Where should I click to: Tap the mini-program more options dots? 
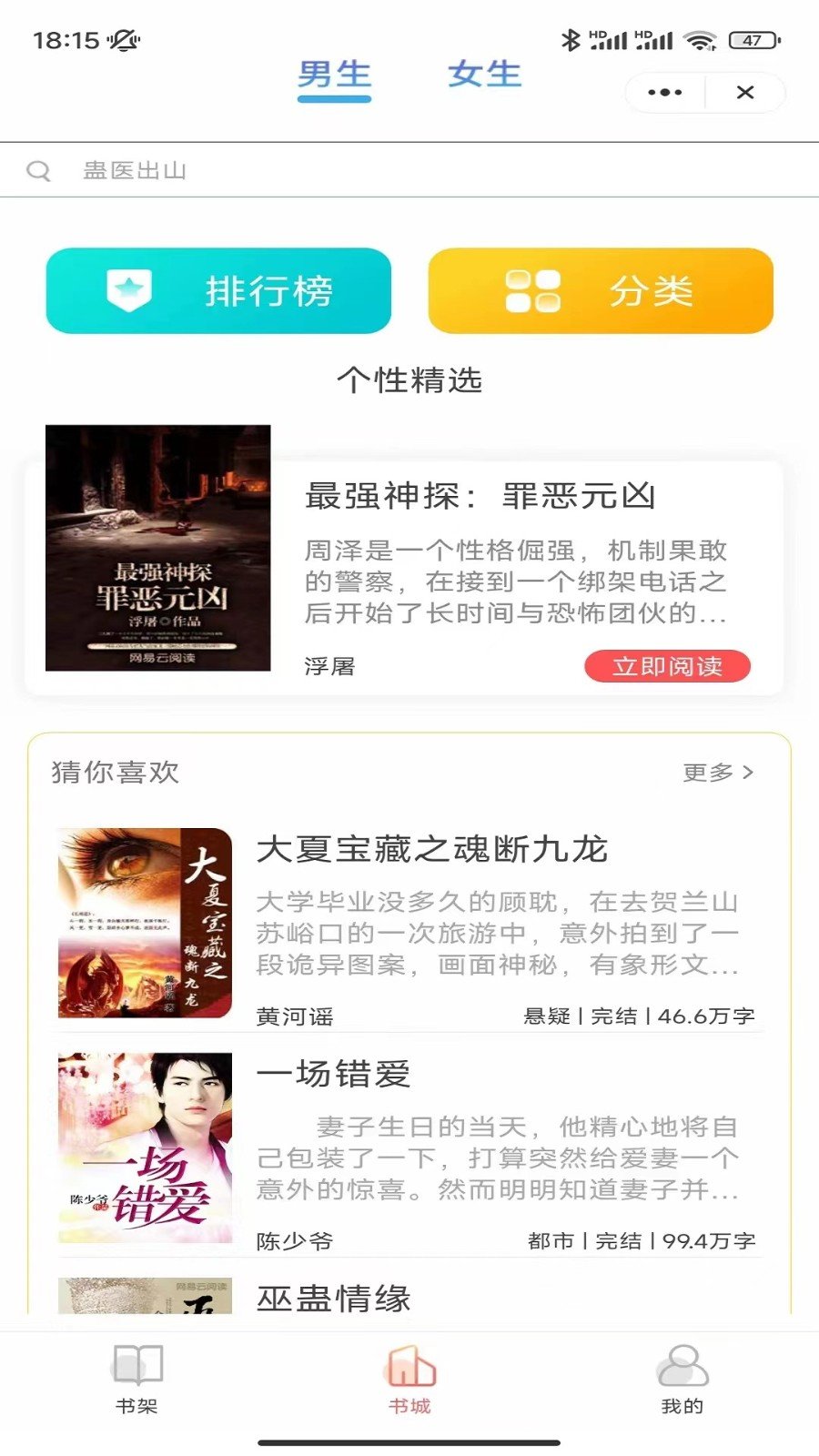(x=663, y=92)
